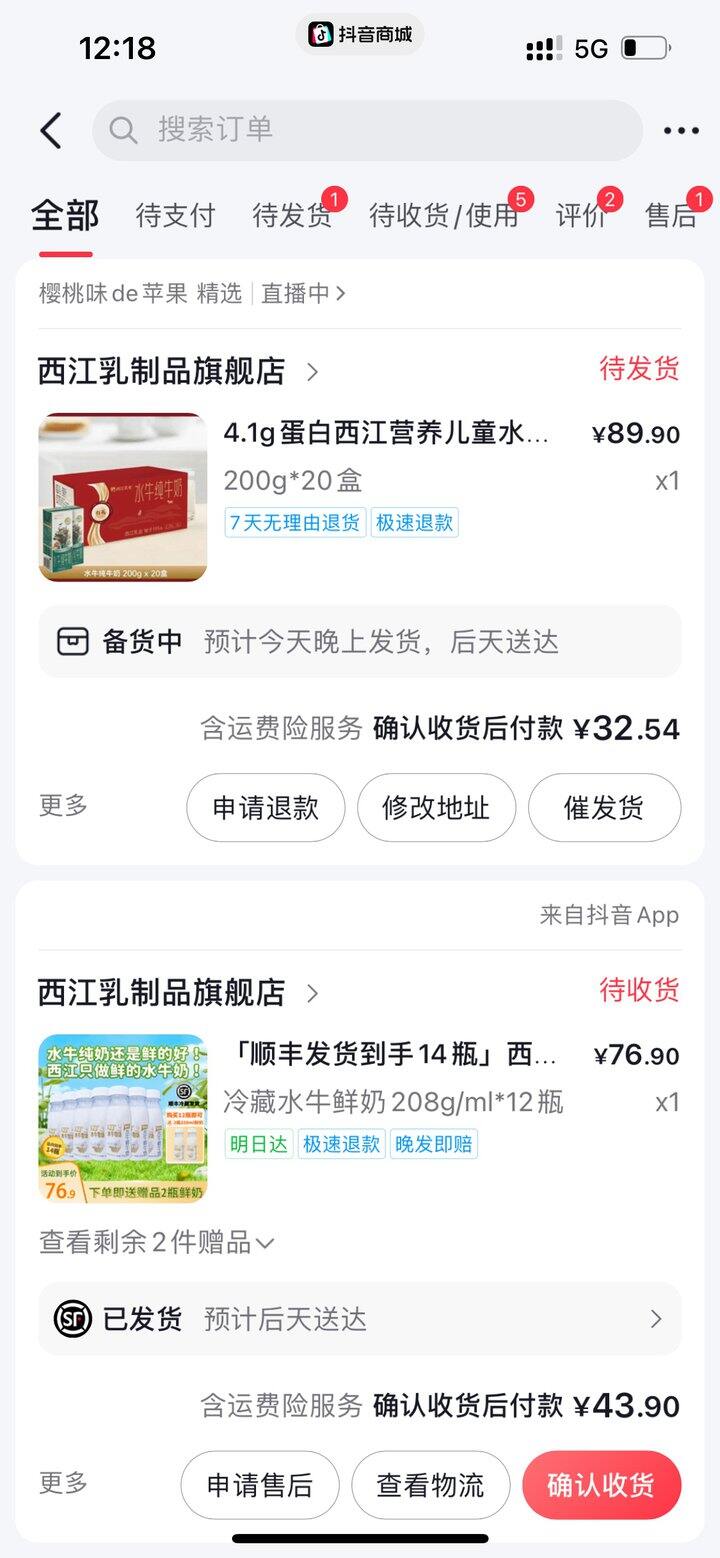
Task: Click the SF Express logo on shipping status
Action: click(x=75, y=1319)
